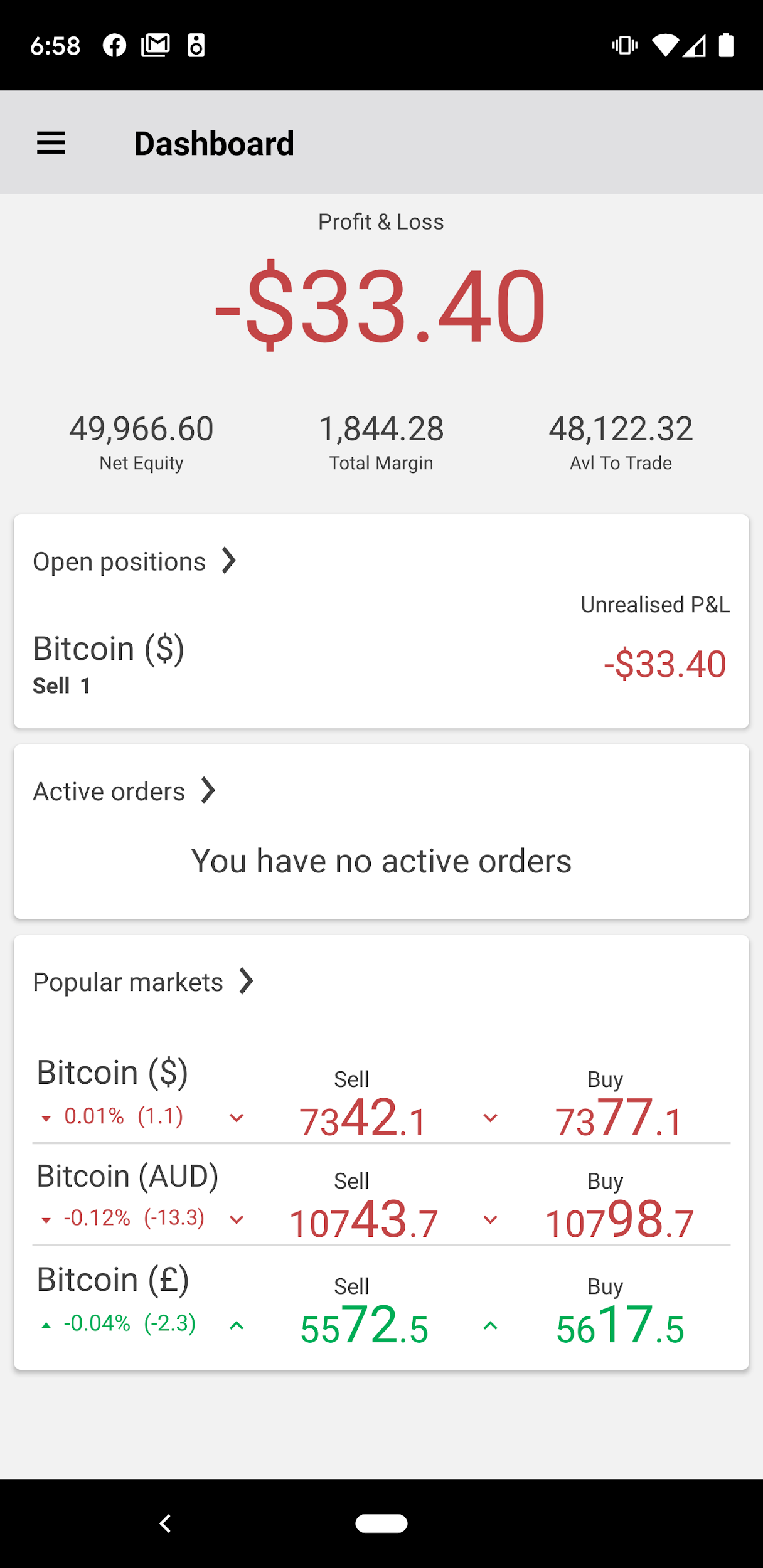Open the Bitcoin ($) market in Popular markets

click(112, 1073)
